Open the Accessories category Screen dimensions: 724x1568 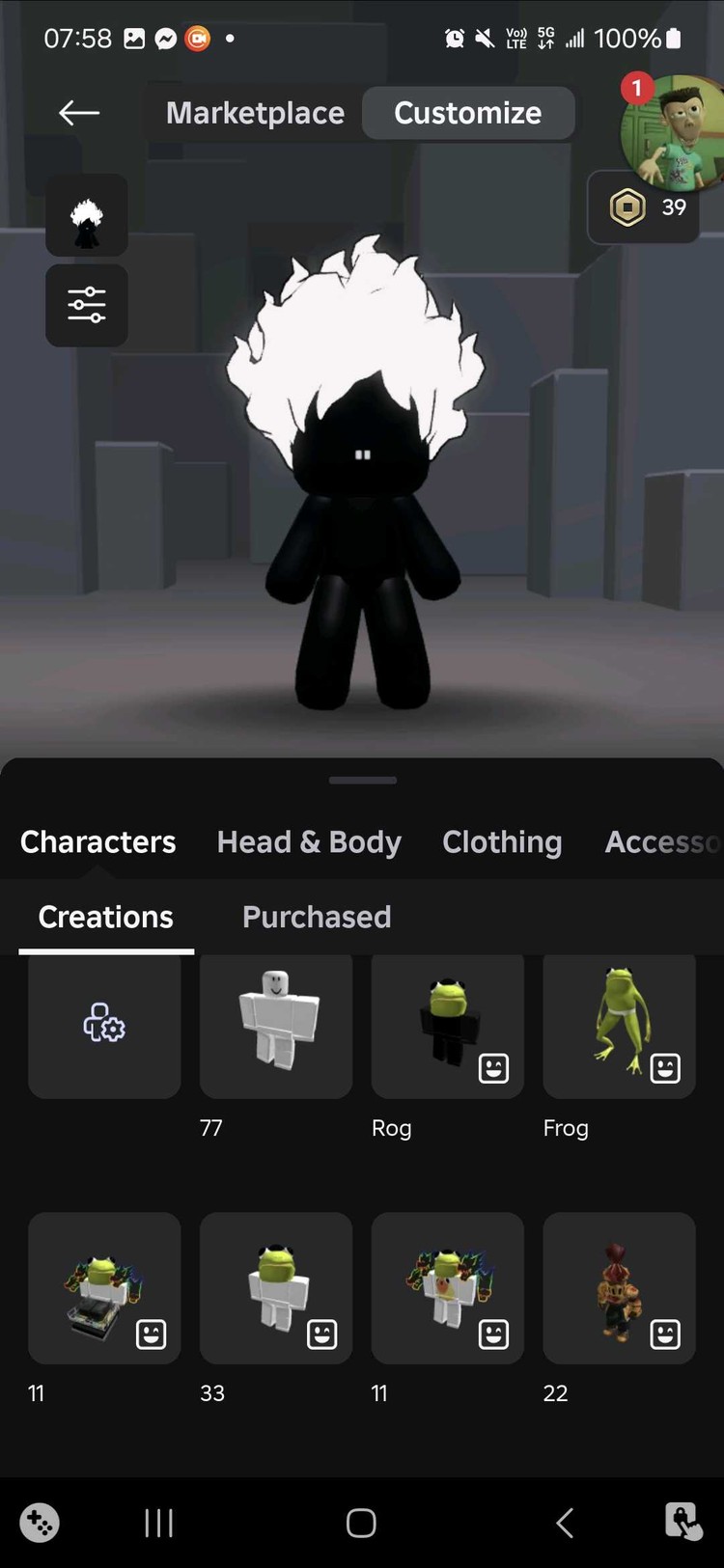(661, 841)
